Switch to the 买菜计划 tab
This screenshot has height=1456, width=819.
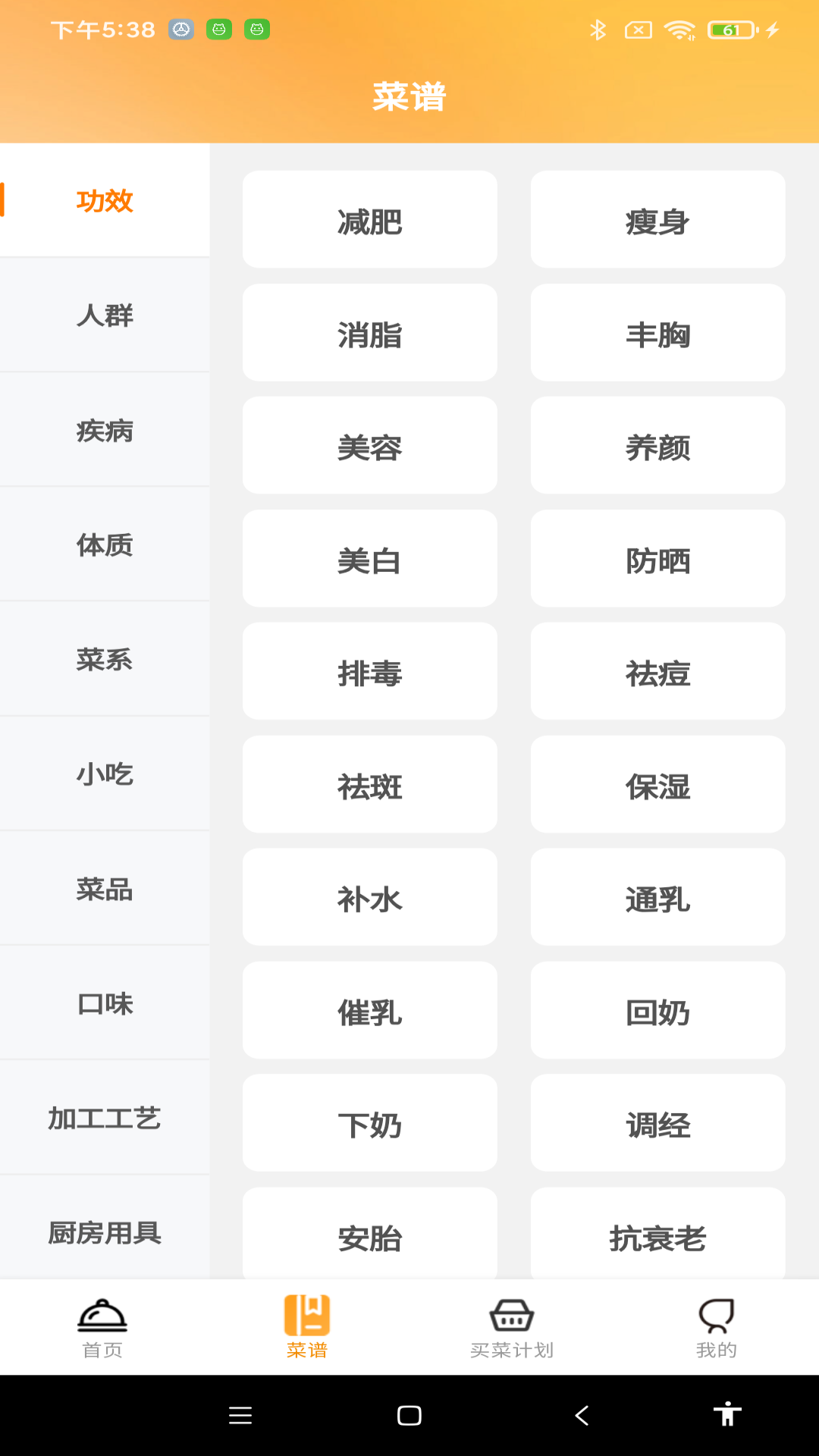pyautogui.click(x=512, y=1327)
